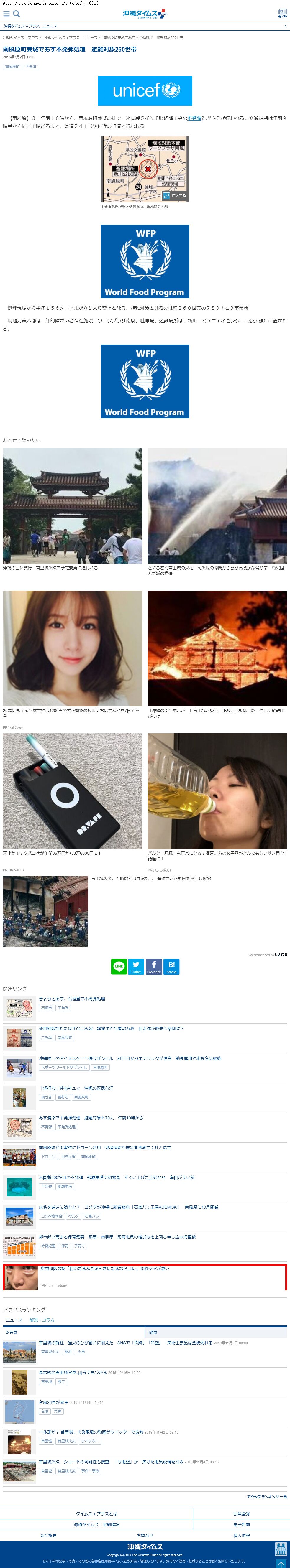This screenshot has height=1568, width=290.
Task: Open the hamburger menu
Action: (7, 13)
